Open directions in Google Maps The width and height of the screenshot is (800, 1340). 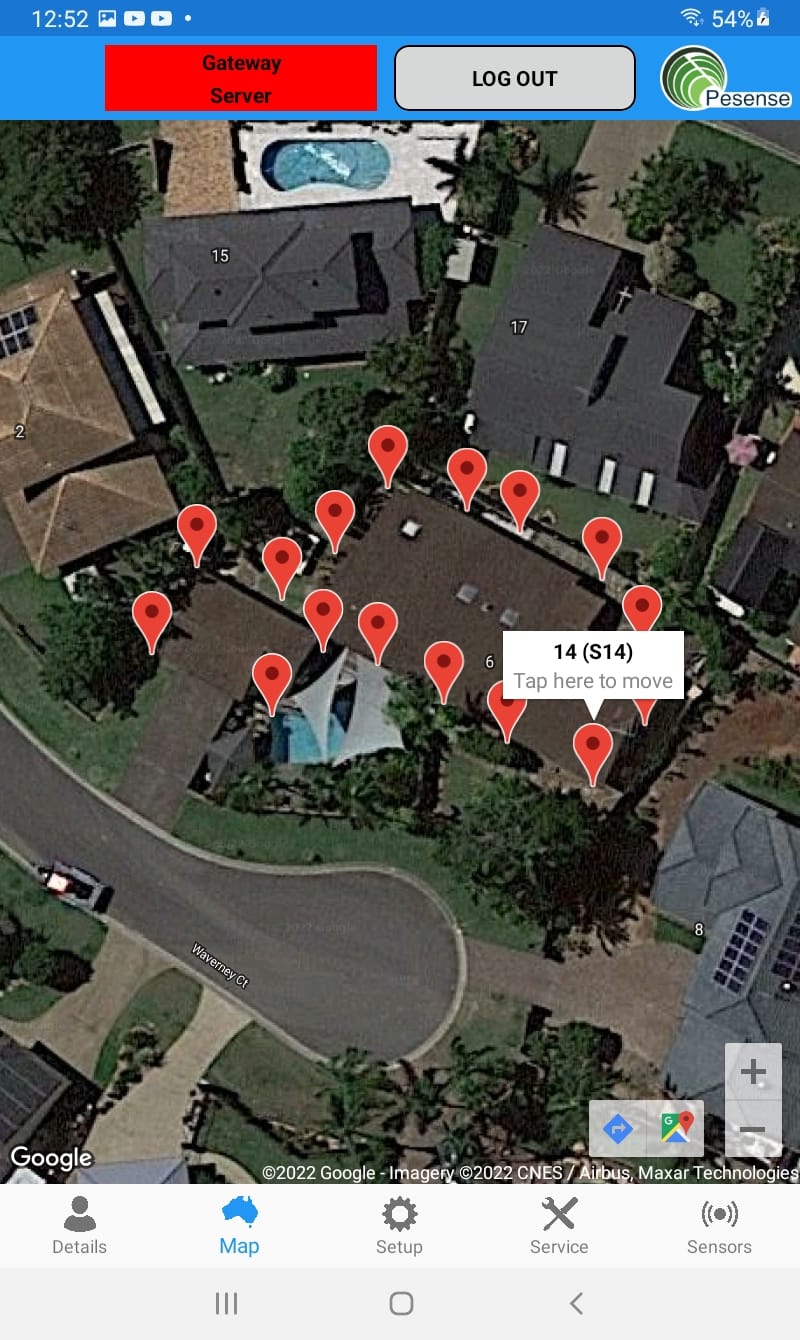point(618,1128)
